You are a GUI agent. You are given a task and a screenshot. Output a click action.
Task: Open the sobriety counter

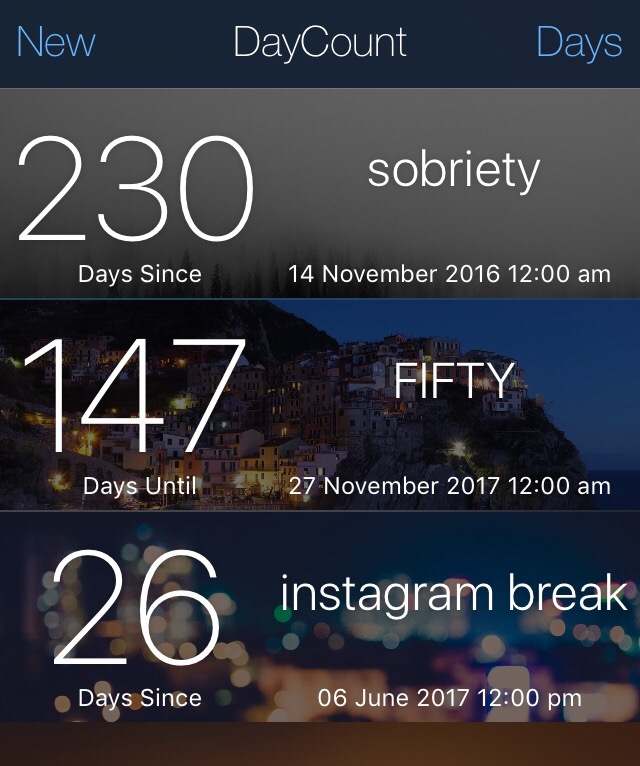(320, 195)
